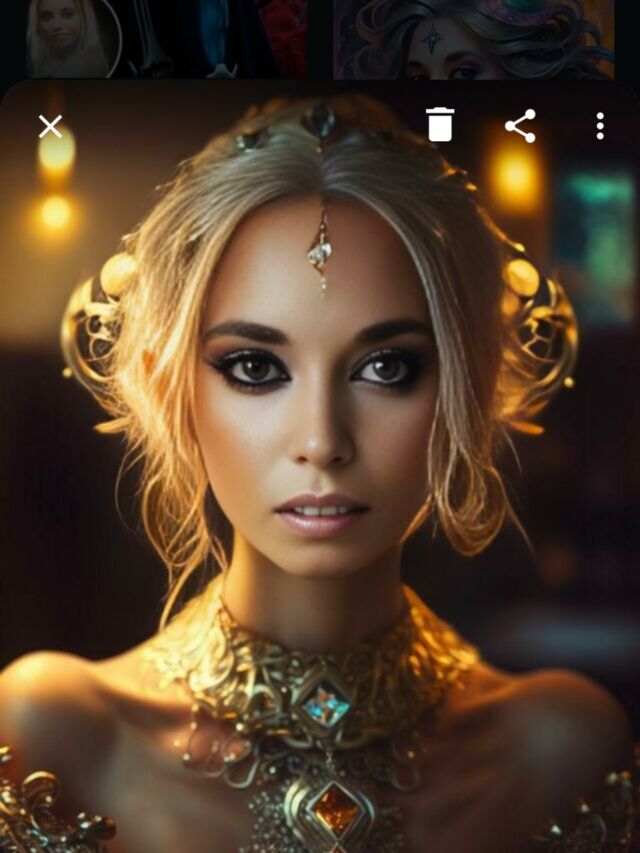Open the three-dot overflow menu
Image resolution: width=640 pixels, height=853 pixels.
600,126
